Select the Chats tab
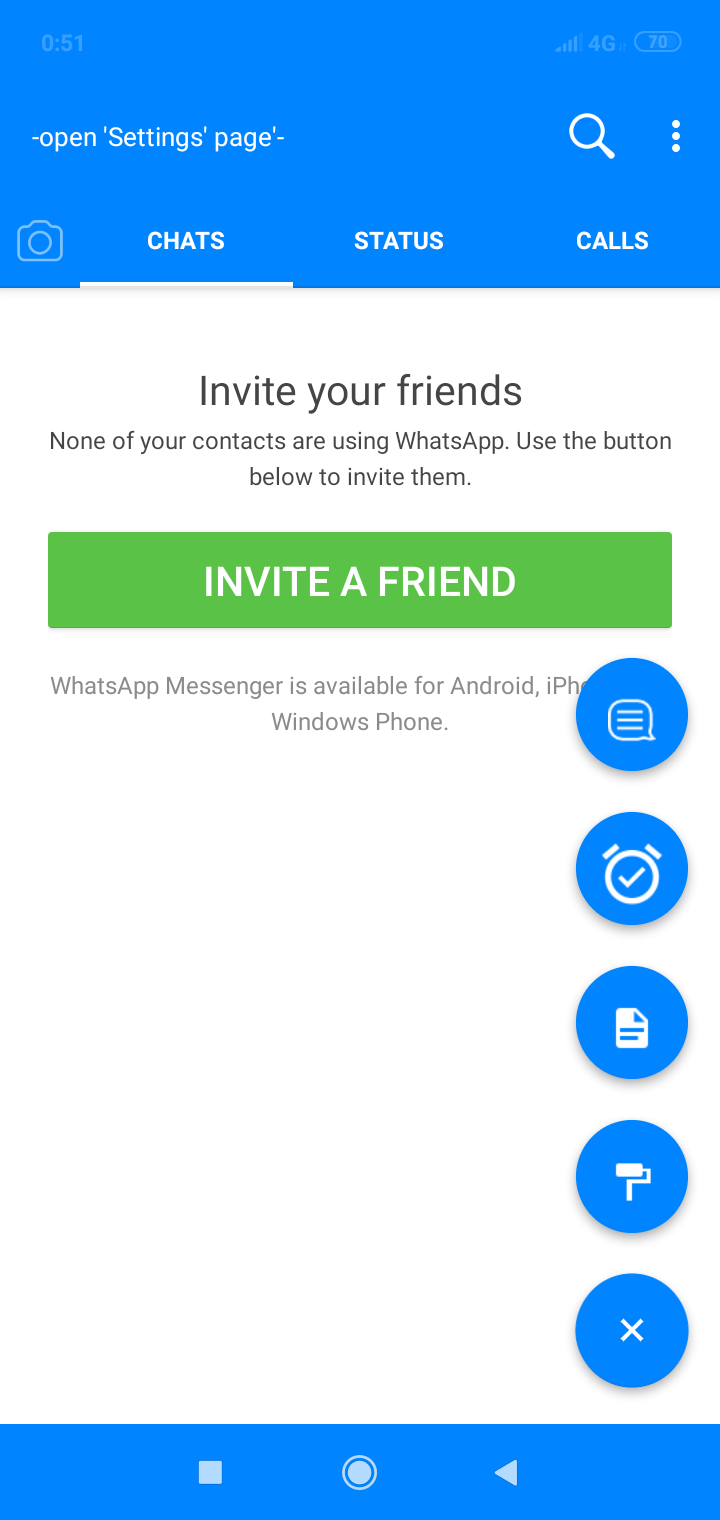 (x=186, y=241)
